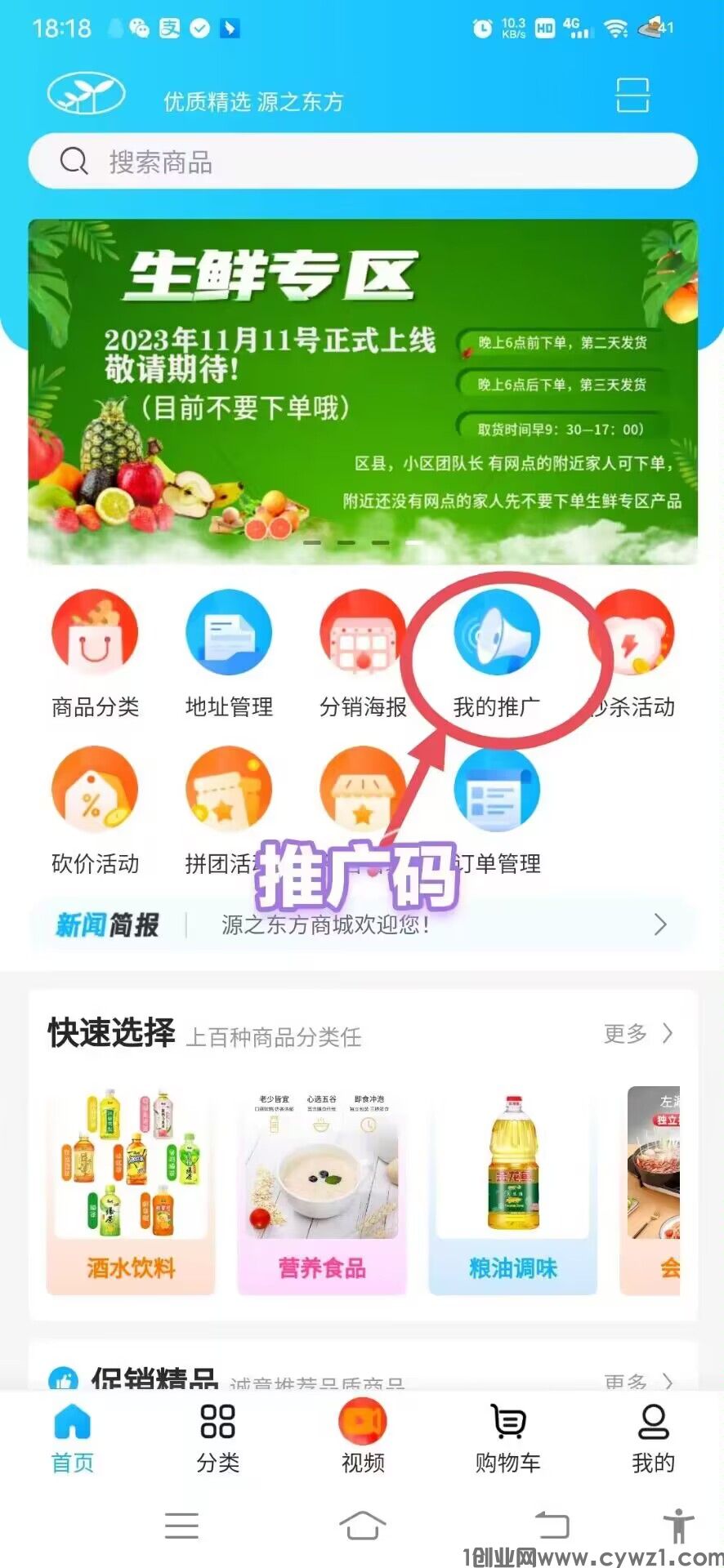Switch to the 视频 tab

click(x=363, y=1437)
